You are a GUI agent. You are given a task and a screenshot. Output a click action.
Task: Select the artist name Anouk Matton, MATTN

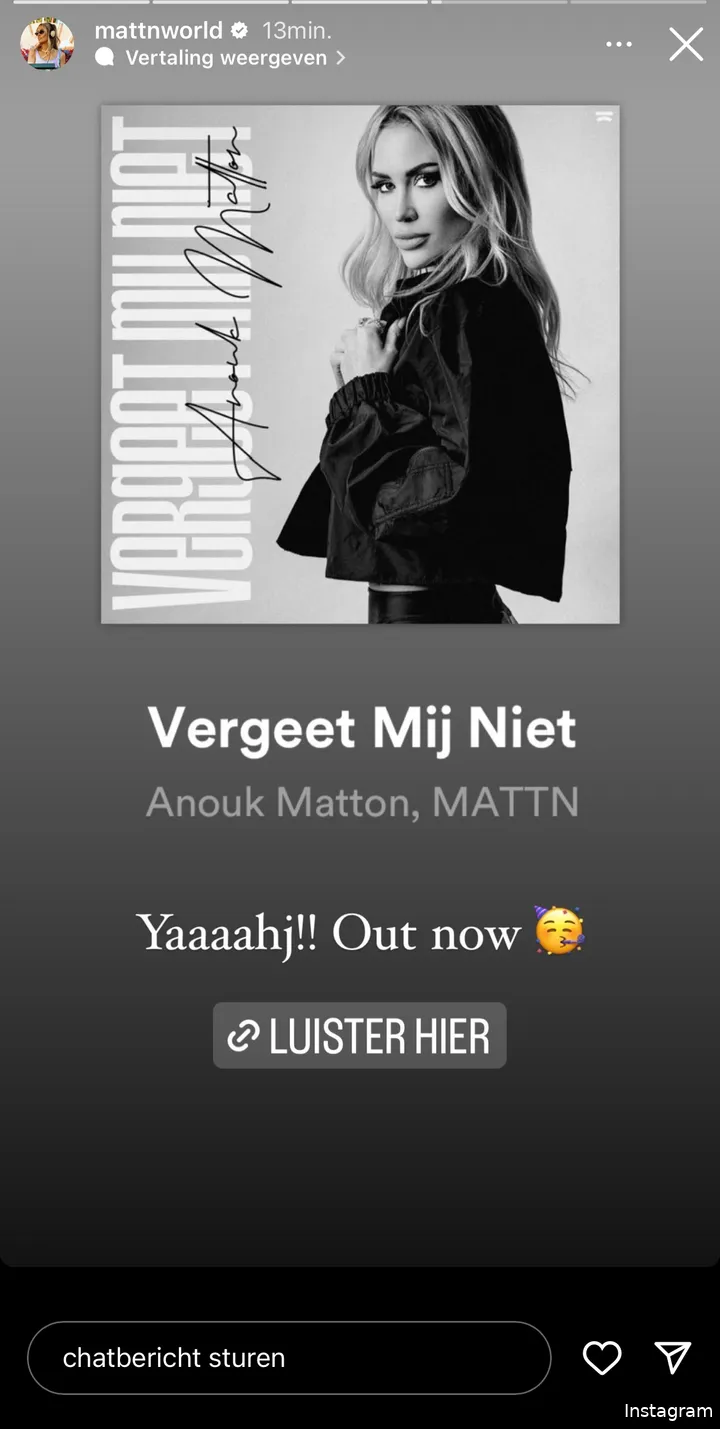pos(364,801)
